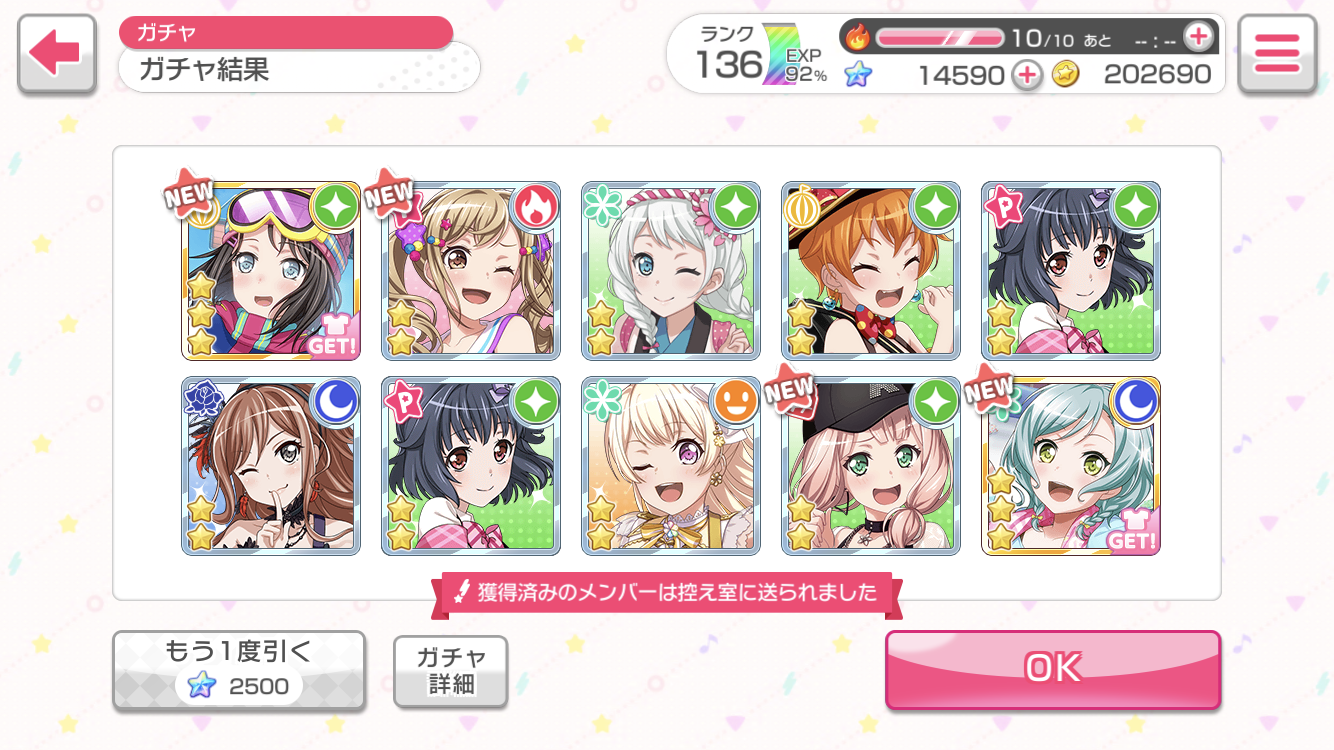Refill live boosts with plus icon
1334x750 pixels.
tap(1197, 38)
